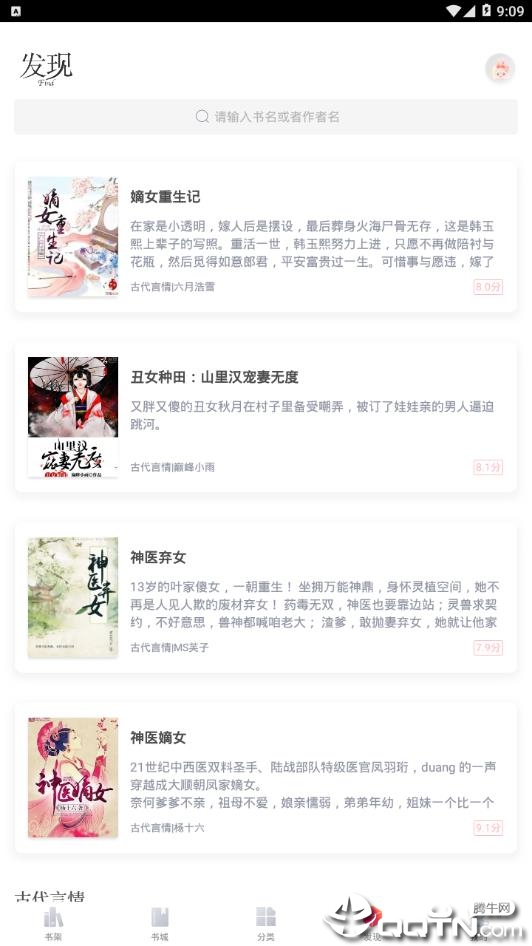Switch to the 分类 tab
Viewport: 532px width, 946px height.
point(266,924)
